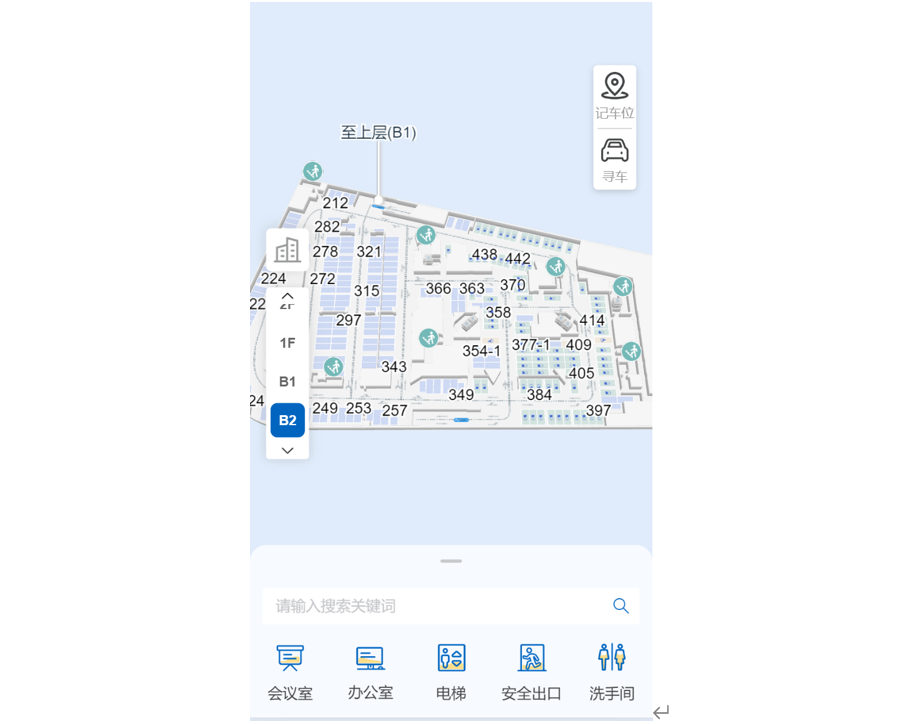Viewport: 912px width, 724px height.
Task: Tap the magnifier search icon
Action: 621,606
